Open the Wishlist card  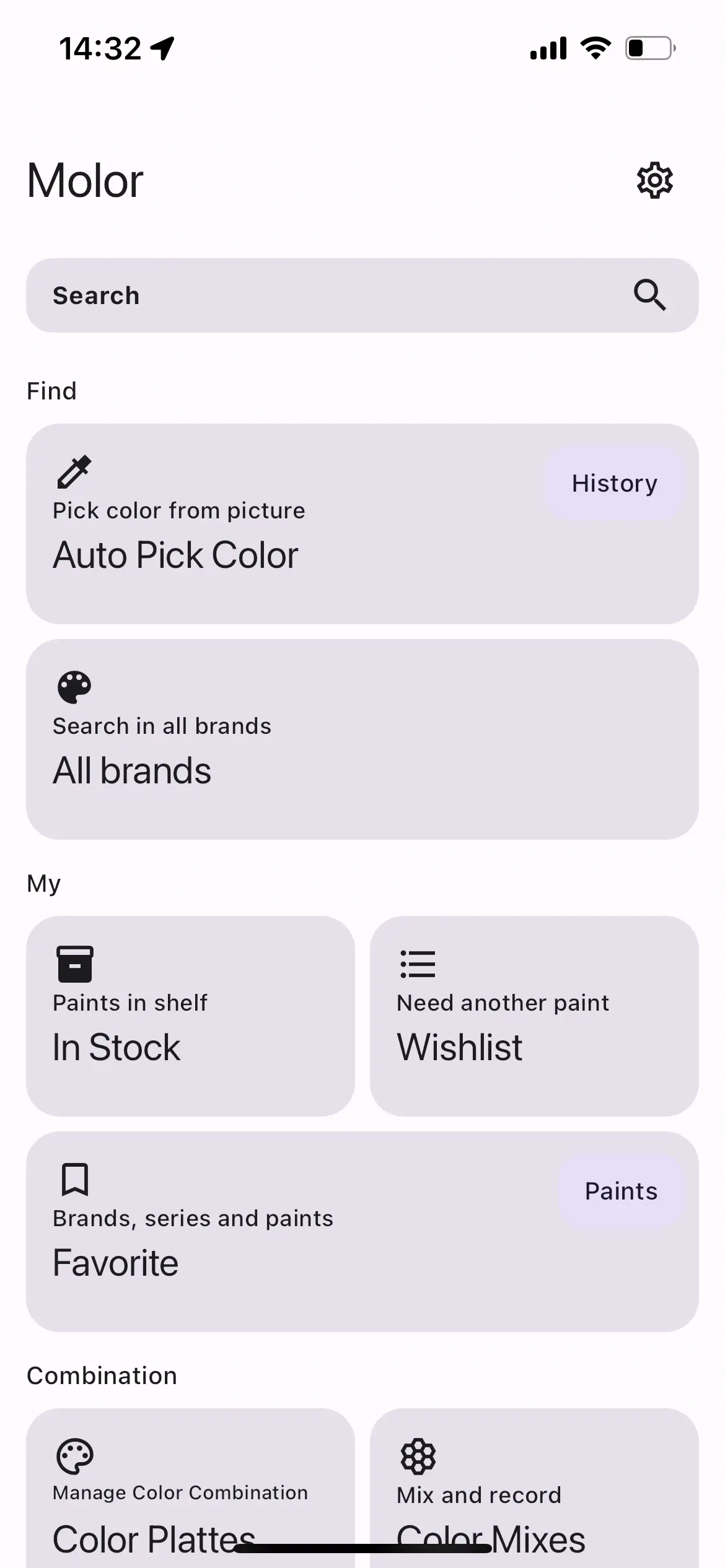pyautogui.click(x=534, y=1016)
